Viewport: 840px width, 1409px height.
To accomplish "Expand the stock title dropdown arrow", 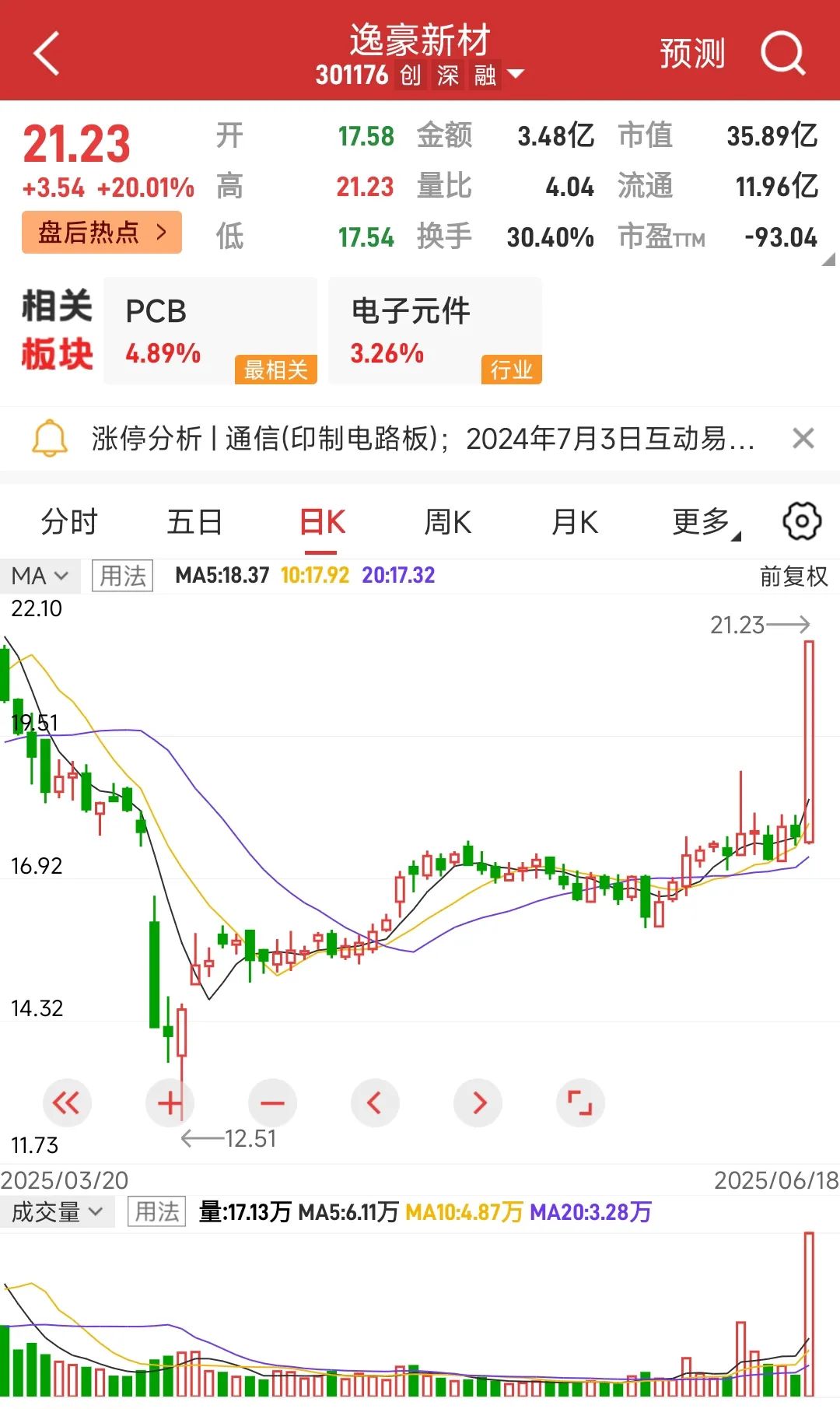I will [516, 75].
